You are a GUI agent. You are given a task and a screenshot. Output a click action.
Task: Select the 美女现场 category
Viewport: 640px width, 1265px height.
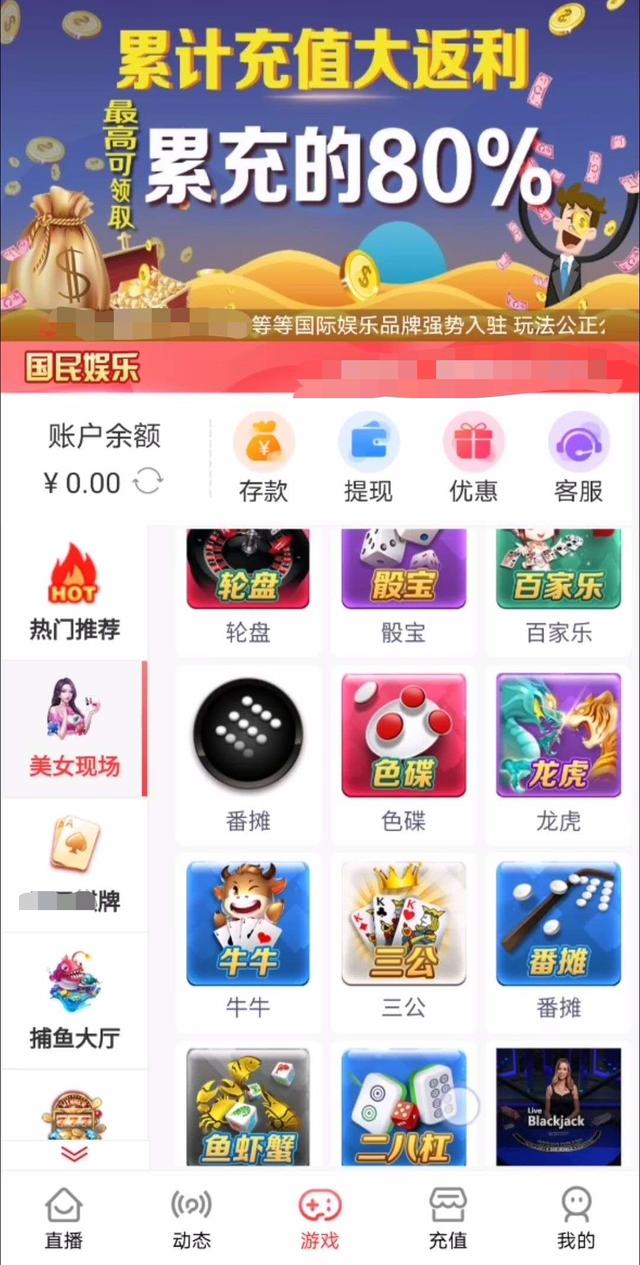[x=74, y=729]
